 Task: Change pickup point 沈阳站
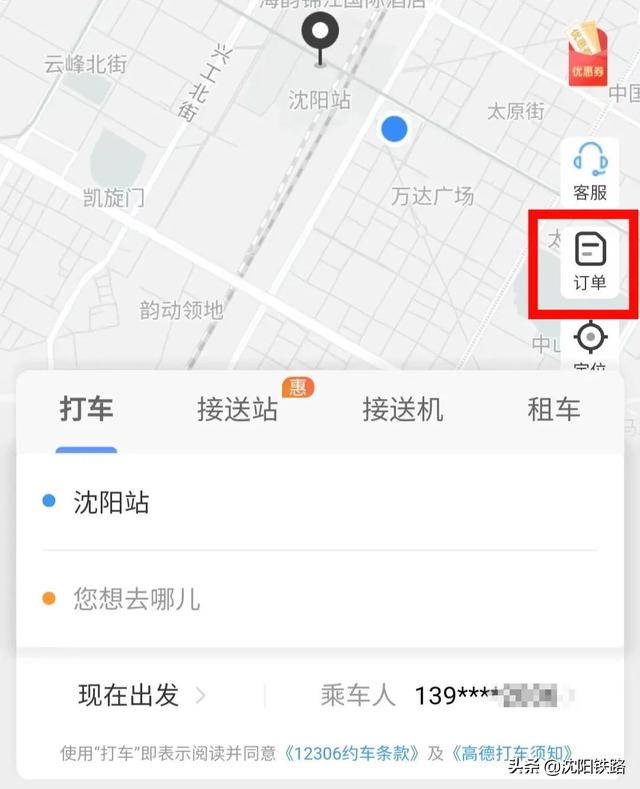click(112, 502)
